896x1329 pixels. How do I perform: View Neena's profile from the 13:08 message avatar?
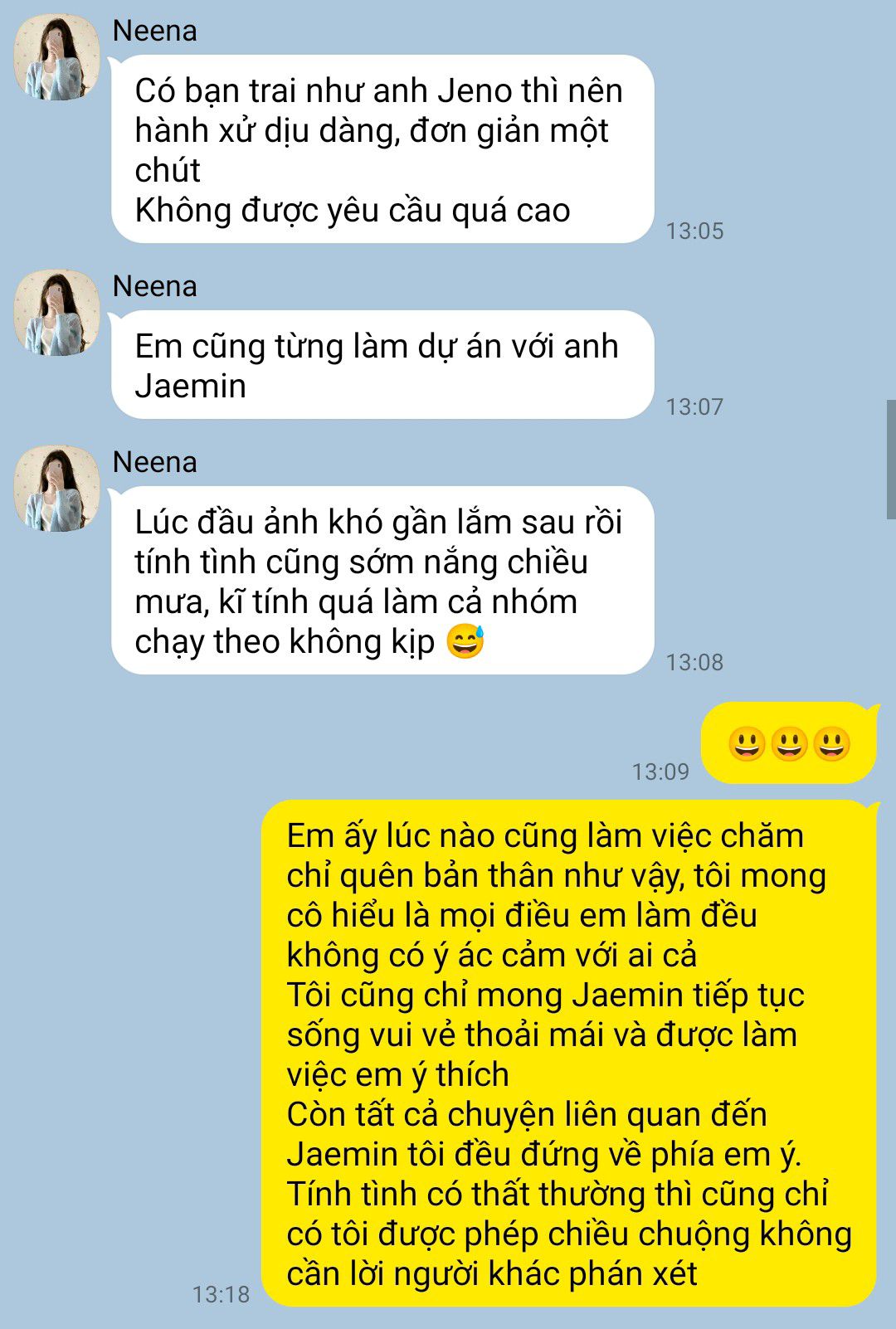(x=56, y=489)
